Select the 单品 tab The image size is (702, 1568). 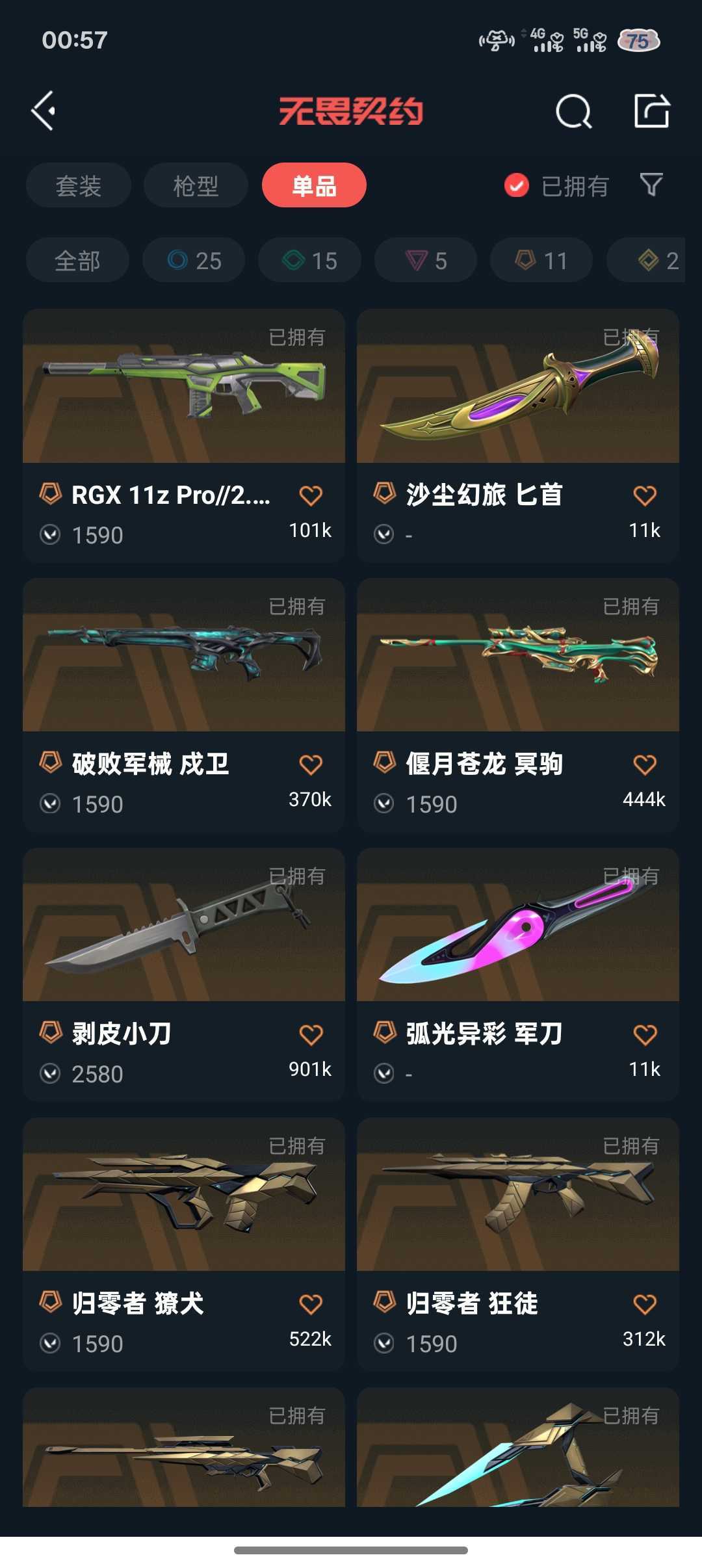314,186
